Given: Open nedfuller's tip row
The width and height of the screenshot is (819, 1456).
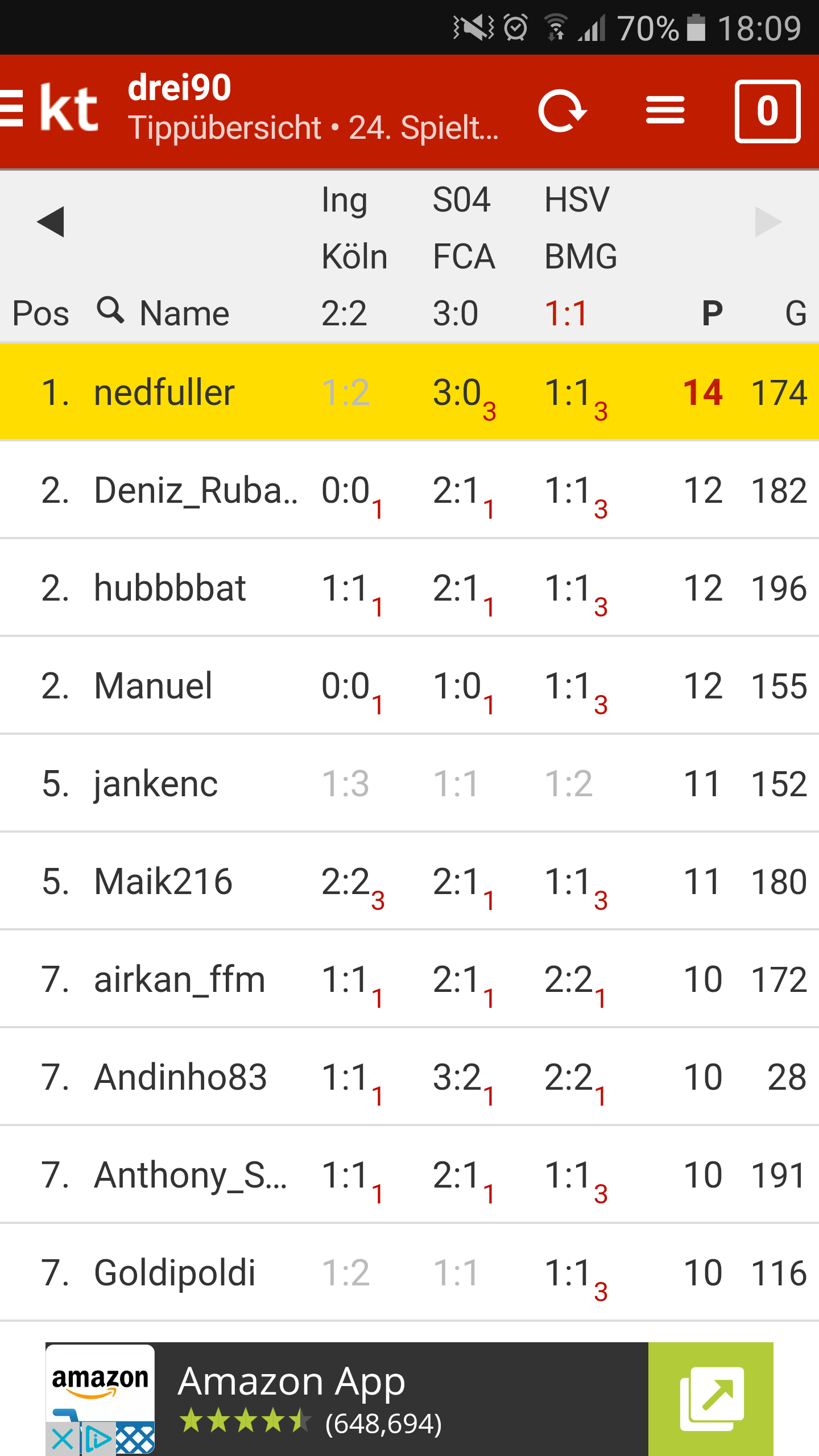Looking at the screenshot, I should pos(165,392).
